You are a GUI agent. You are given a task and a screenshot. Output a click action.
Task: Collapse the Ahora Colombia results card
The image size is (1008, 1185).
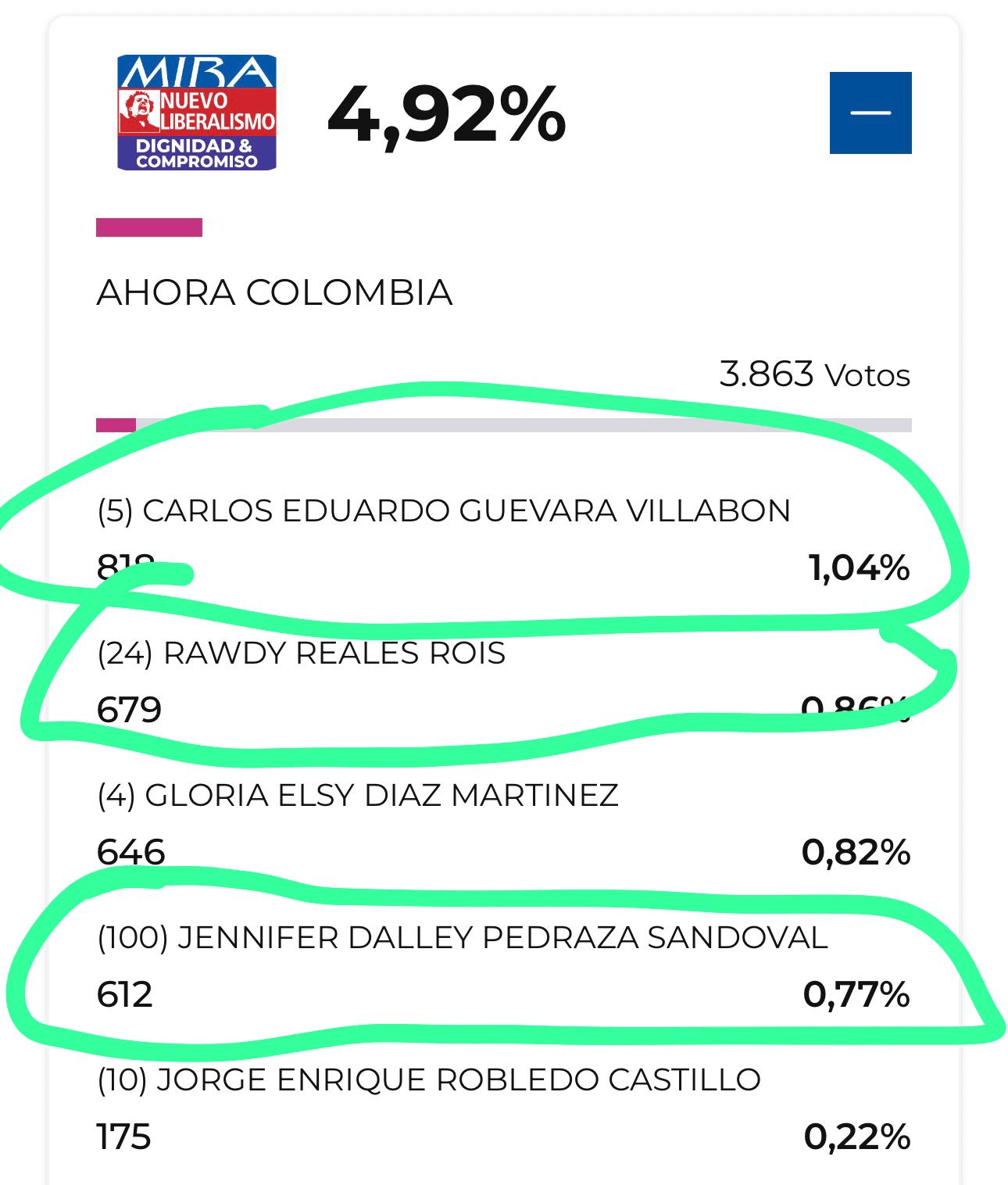[x=870, y=113]
